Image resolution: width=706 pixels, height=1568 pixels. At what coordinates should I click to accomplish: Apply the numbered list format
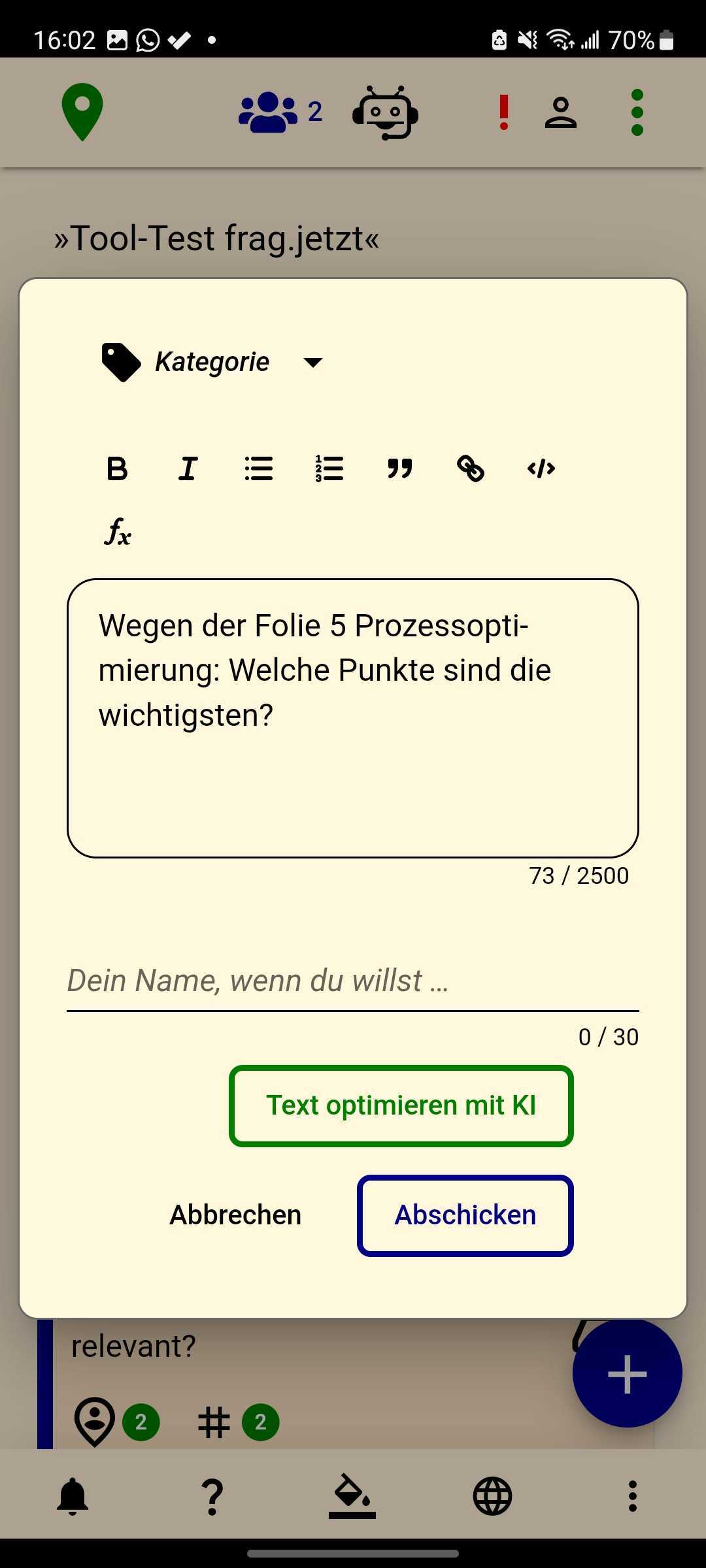(328, 468)
